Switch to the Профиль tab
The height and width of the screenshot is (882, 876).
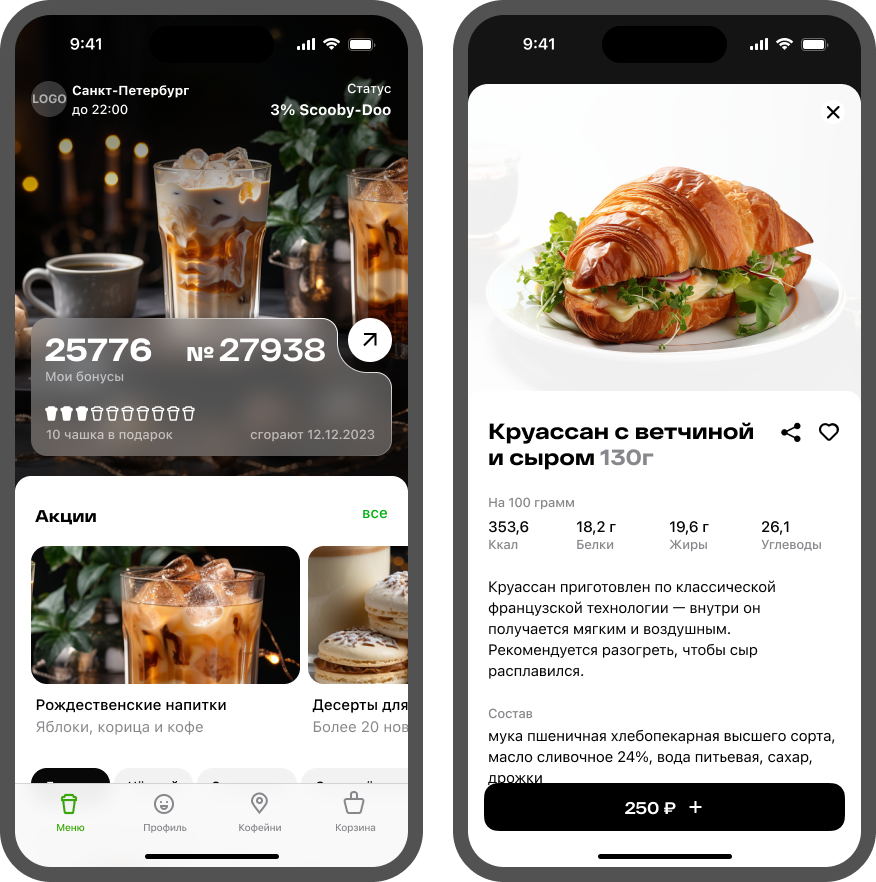click(x=164, y=812)
